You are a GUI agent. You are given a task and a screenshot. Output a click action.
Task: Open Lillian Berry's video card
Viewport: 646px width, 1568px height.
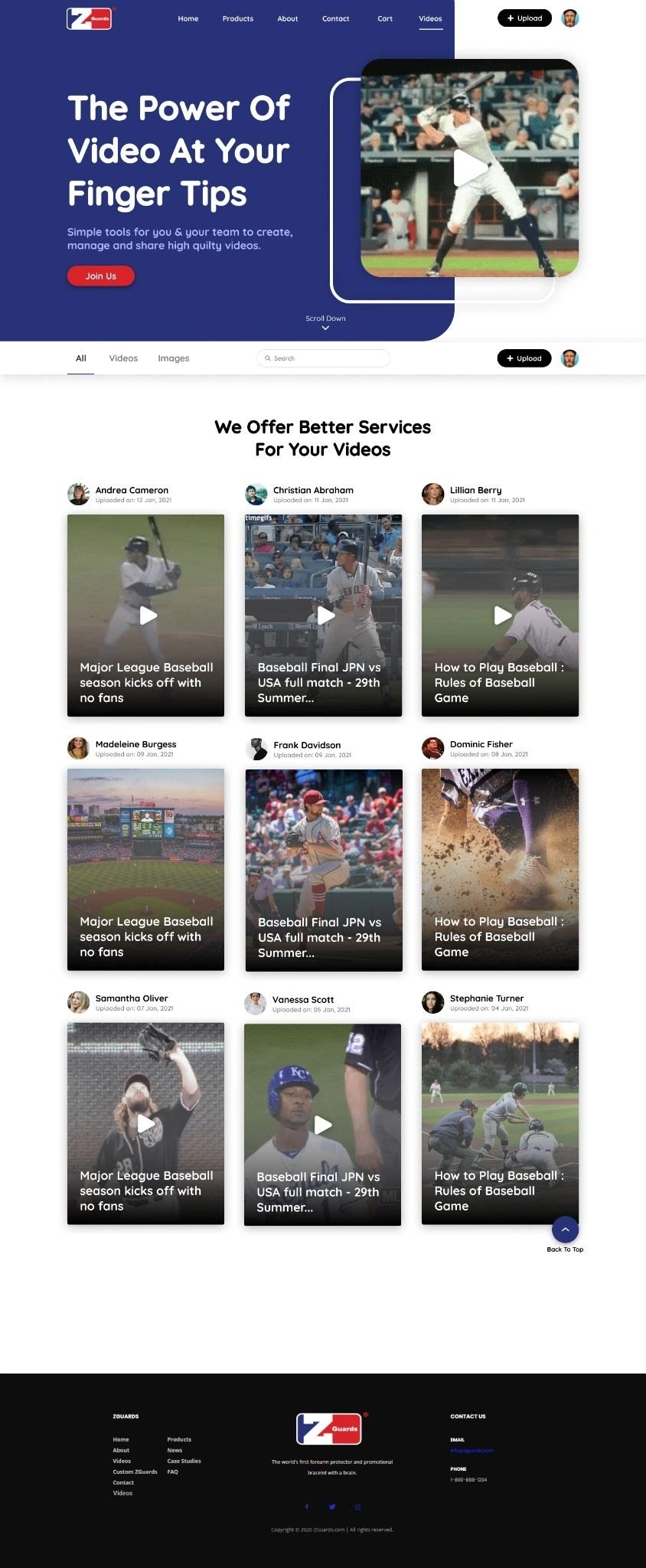tap(500, 616)
